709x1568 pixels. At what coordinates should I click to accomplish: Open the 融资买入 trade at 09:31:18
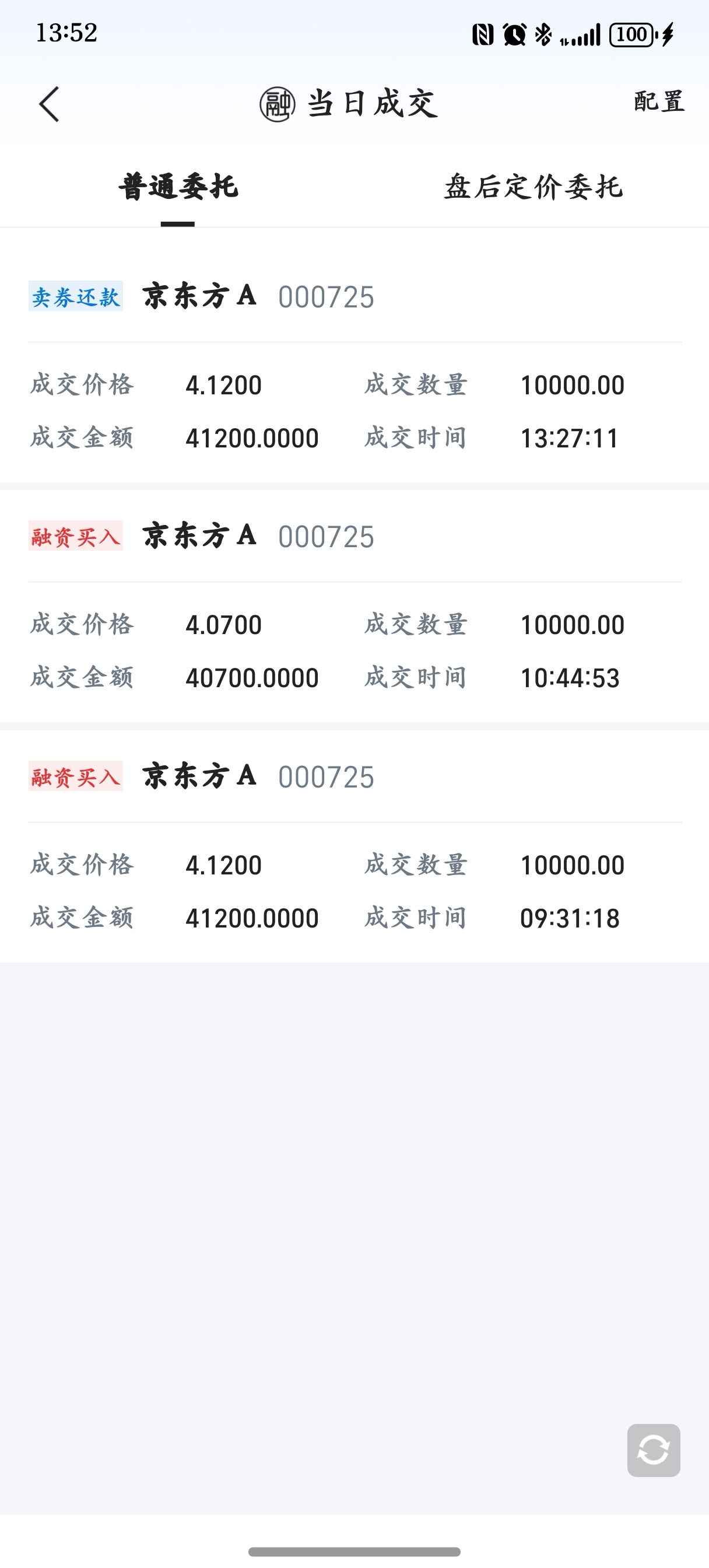click(x=354, y=846)
